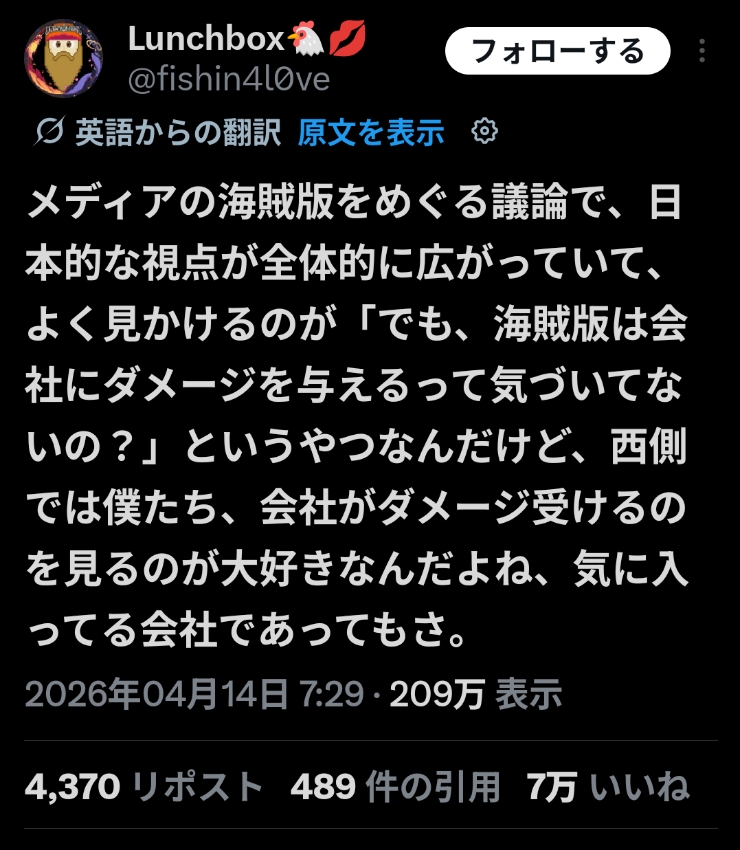Open the 489 件の引用 quotes
Image resolution: width=740 pixels, height=850 pixels.
click(x=395, y=787)
